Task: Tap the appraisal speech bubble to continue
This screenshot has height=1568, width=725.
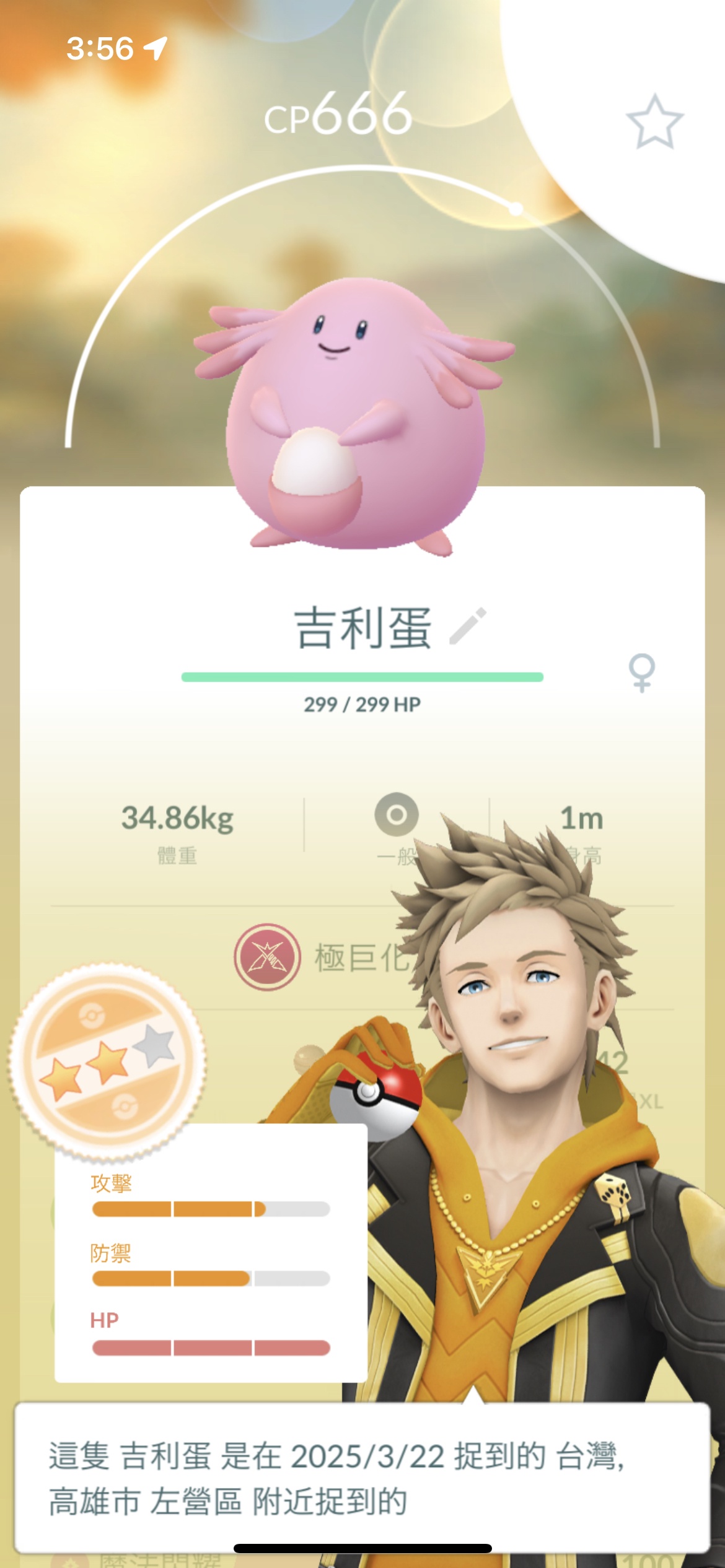Action: pyautogui.click(x=362, y=1479)
